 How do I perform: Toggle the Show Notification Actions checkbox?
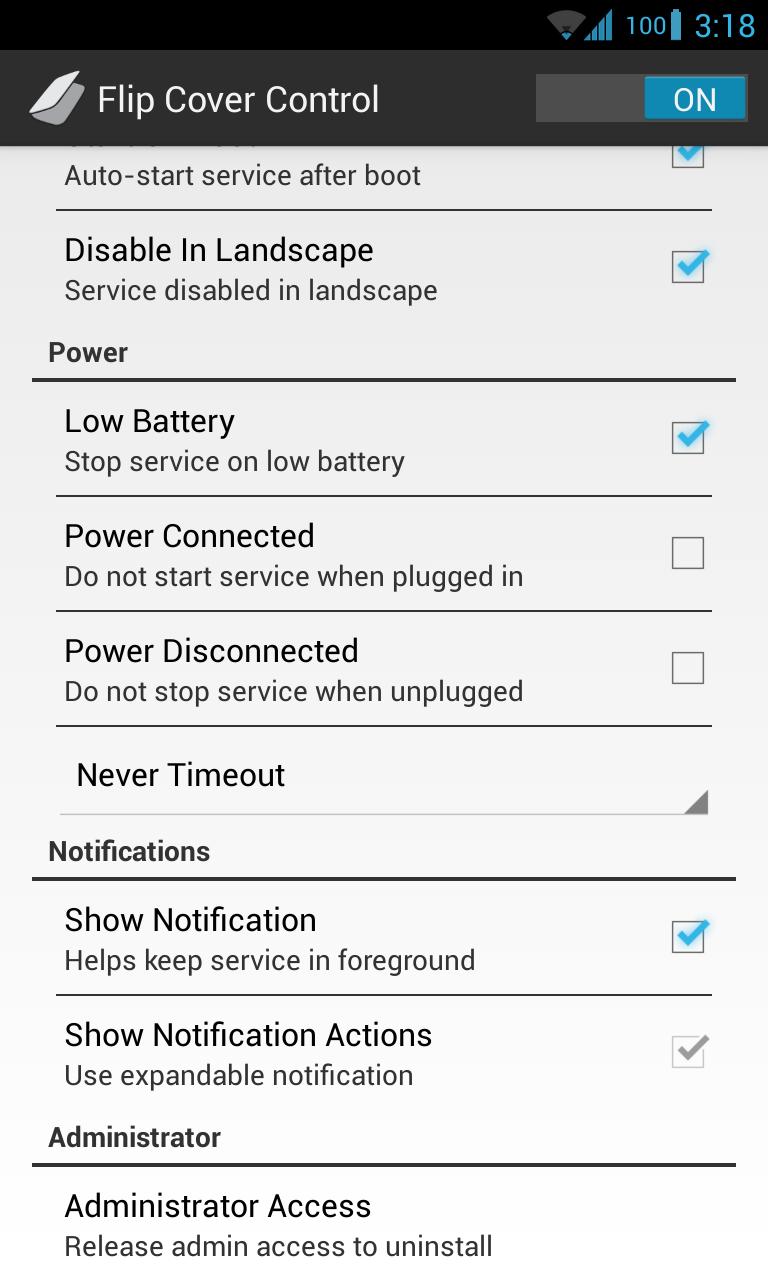pos(687,1051)
